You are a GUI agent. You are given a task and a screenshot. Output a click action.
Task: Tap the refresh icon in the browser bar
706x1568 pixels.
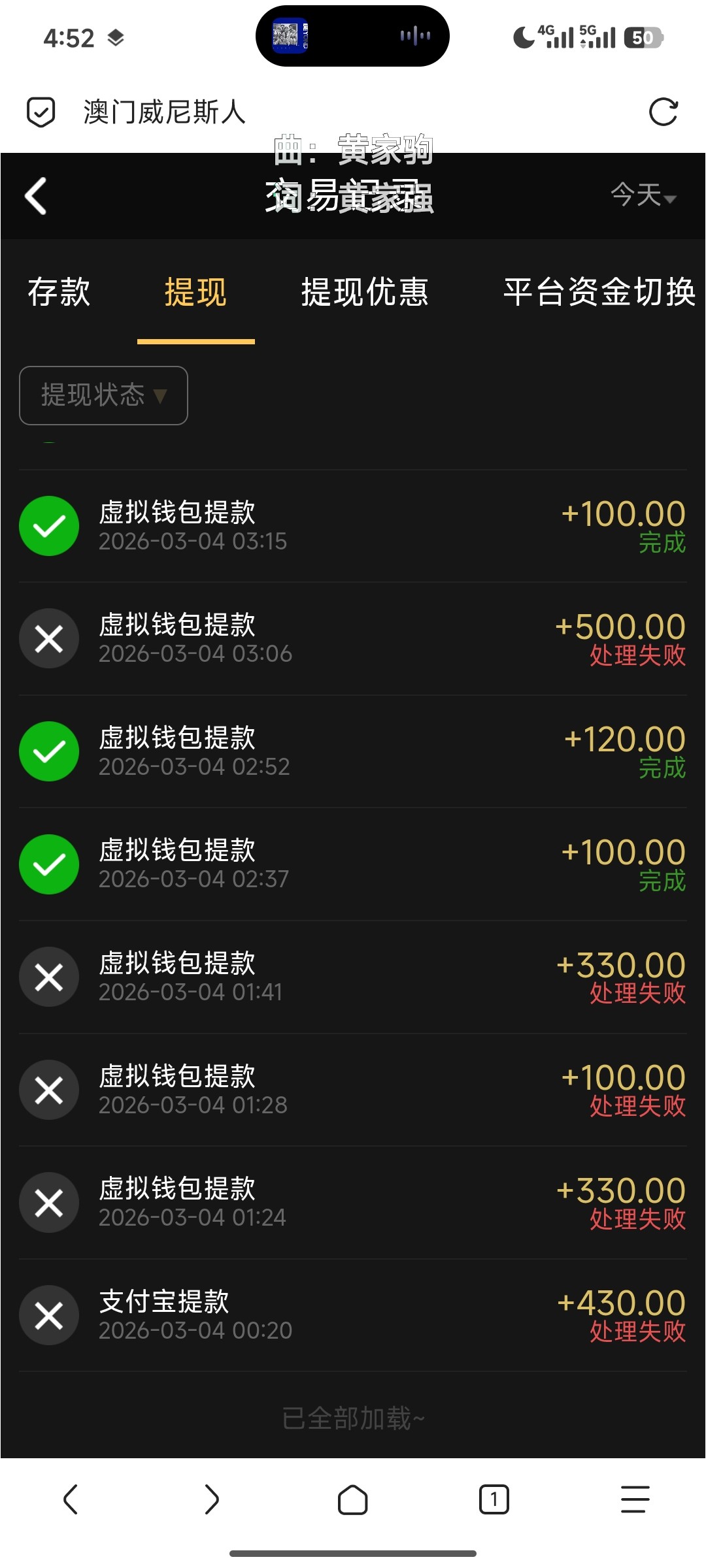pyautogui.click(x=664, y=112)
